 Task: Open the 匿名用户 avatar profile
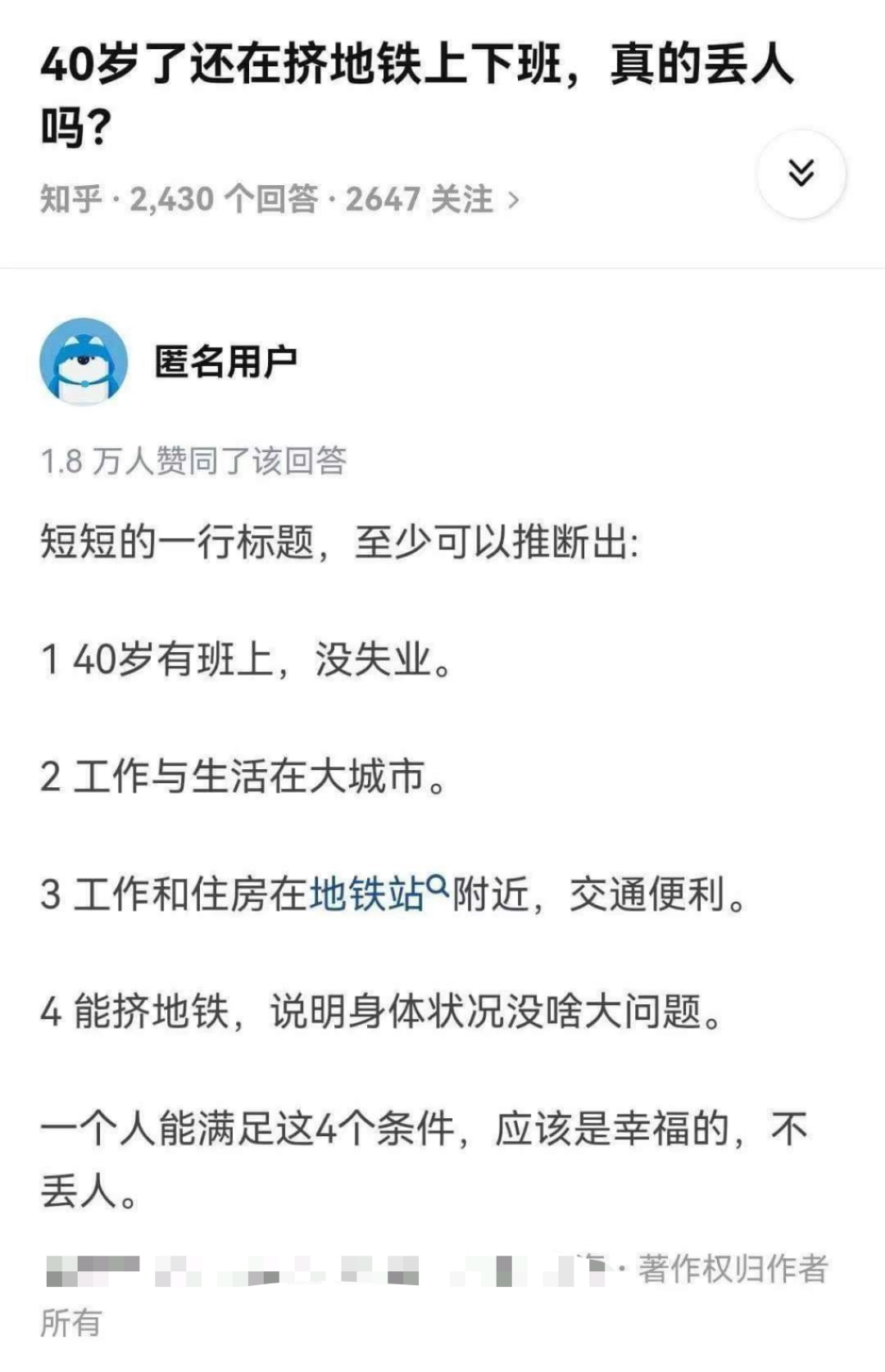pyautogui.click(x=84, y=361)
